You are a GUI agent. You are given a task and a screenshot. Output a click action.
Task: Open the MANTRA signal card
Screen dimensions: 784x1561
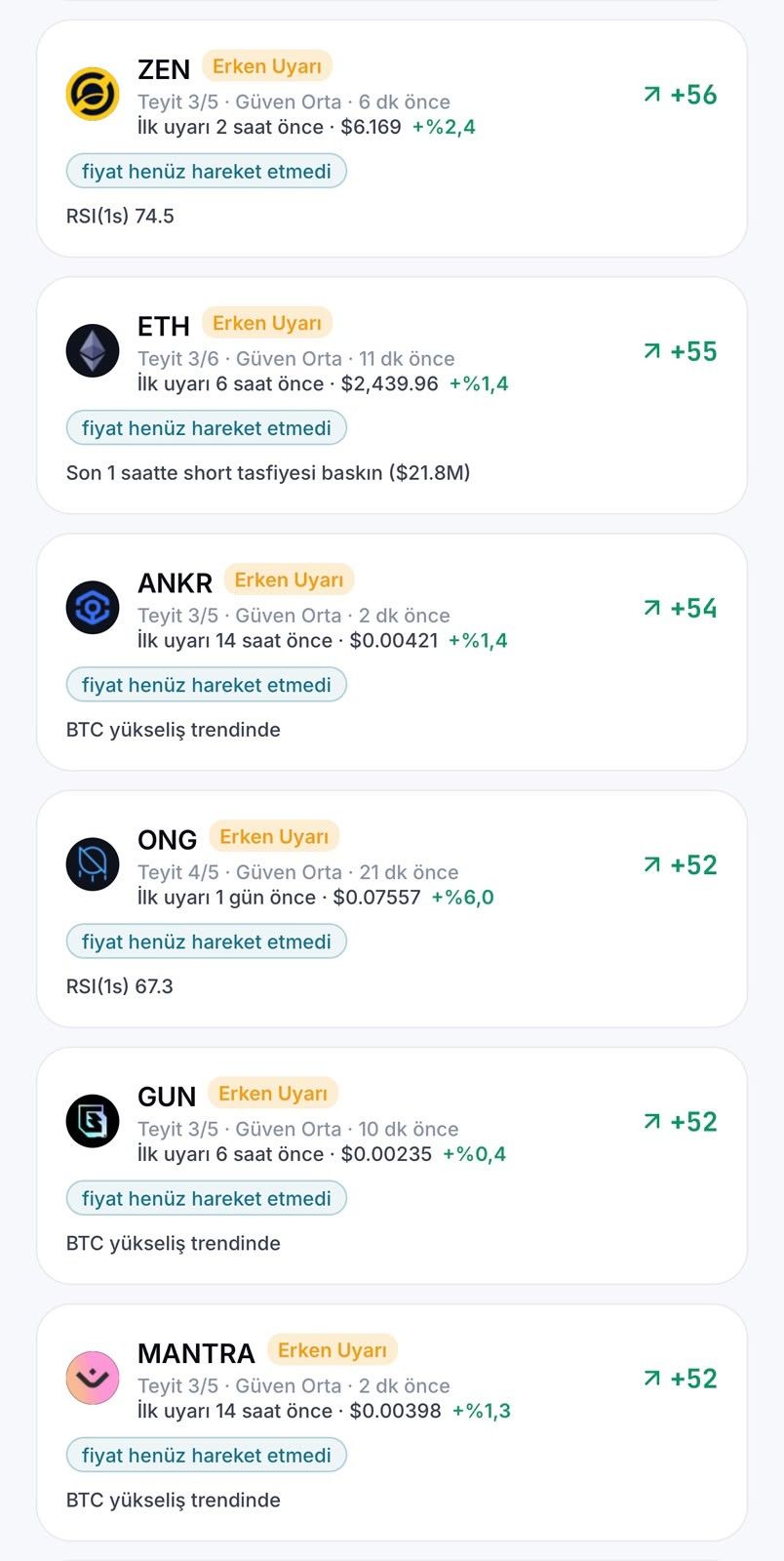(x=392, y=1421)
